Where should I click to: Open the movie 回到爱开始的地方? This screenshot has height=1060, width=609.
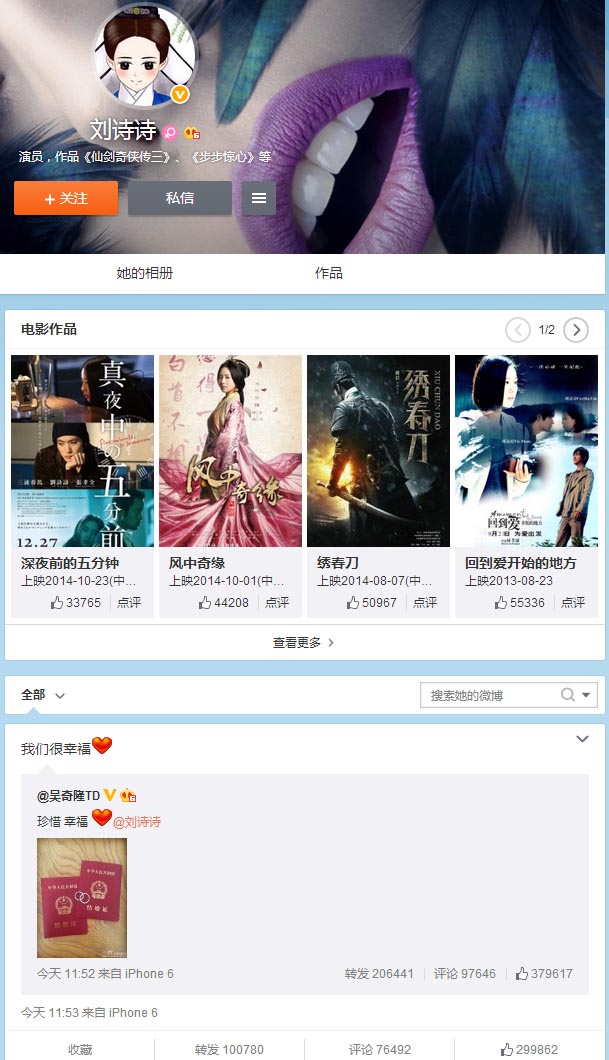pyautogui.click(x=526, y=451)
